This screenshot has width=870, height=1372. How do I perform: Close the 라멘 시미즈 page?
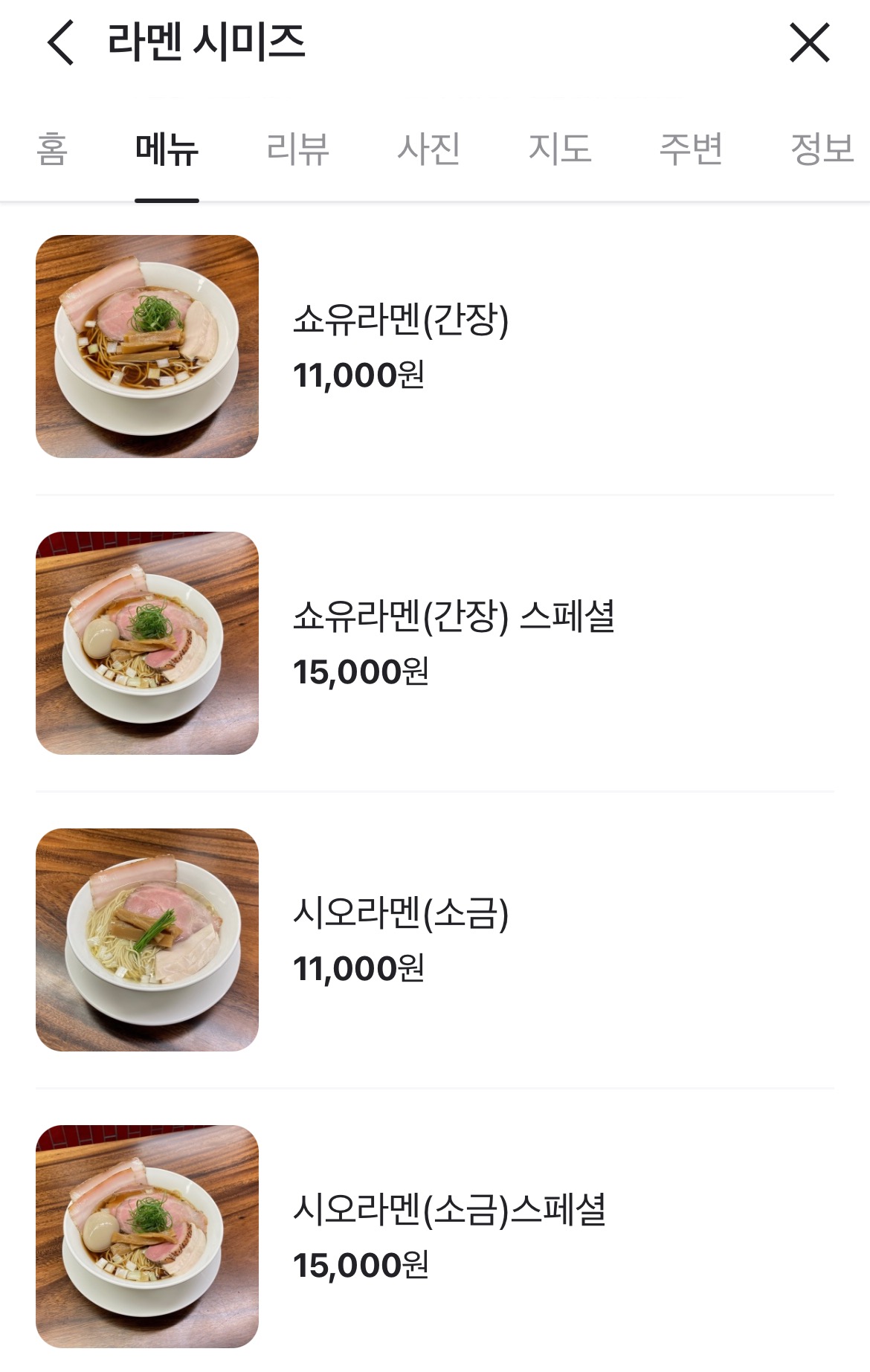click(809, 42)
